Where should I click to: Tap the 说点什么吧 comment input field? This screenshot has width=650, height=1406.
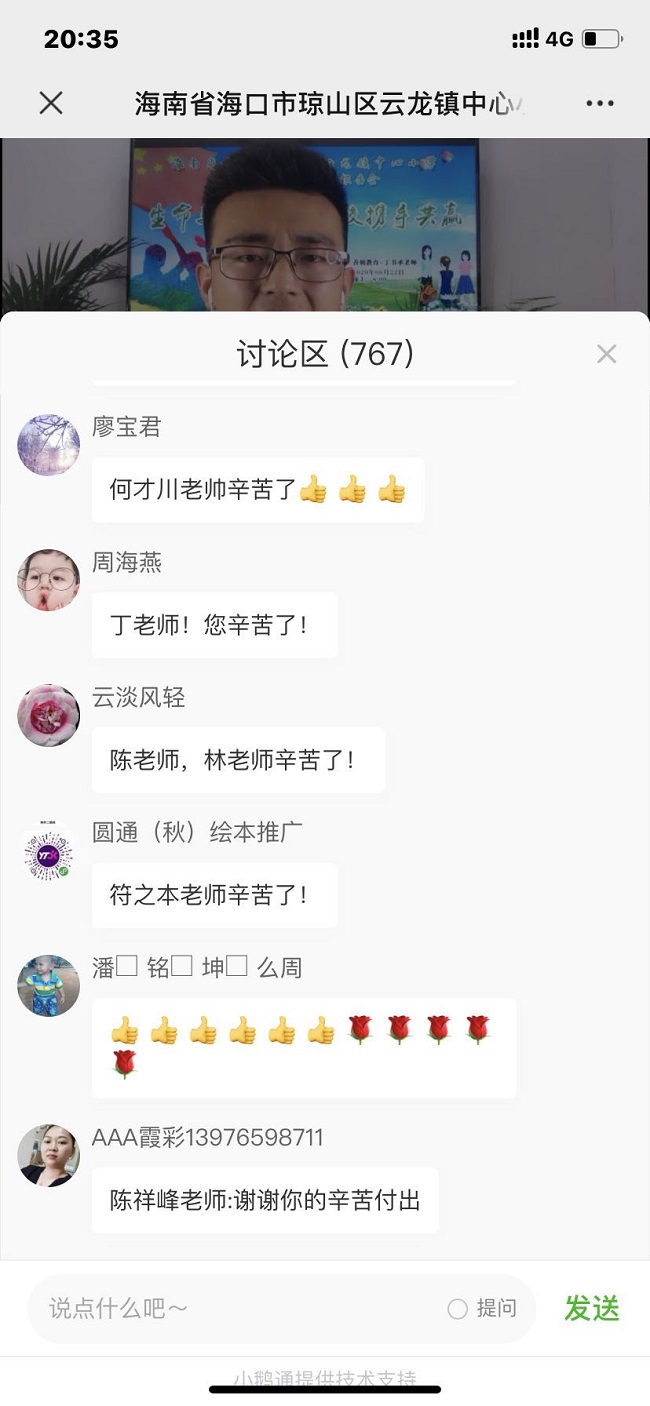[240, 1308]
